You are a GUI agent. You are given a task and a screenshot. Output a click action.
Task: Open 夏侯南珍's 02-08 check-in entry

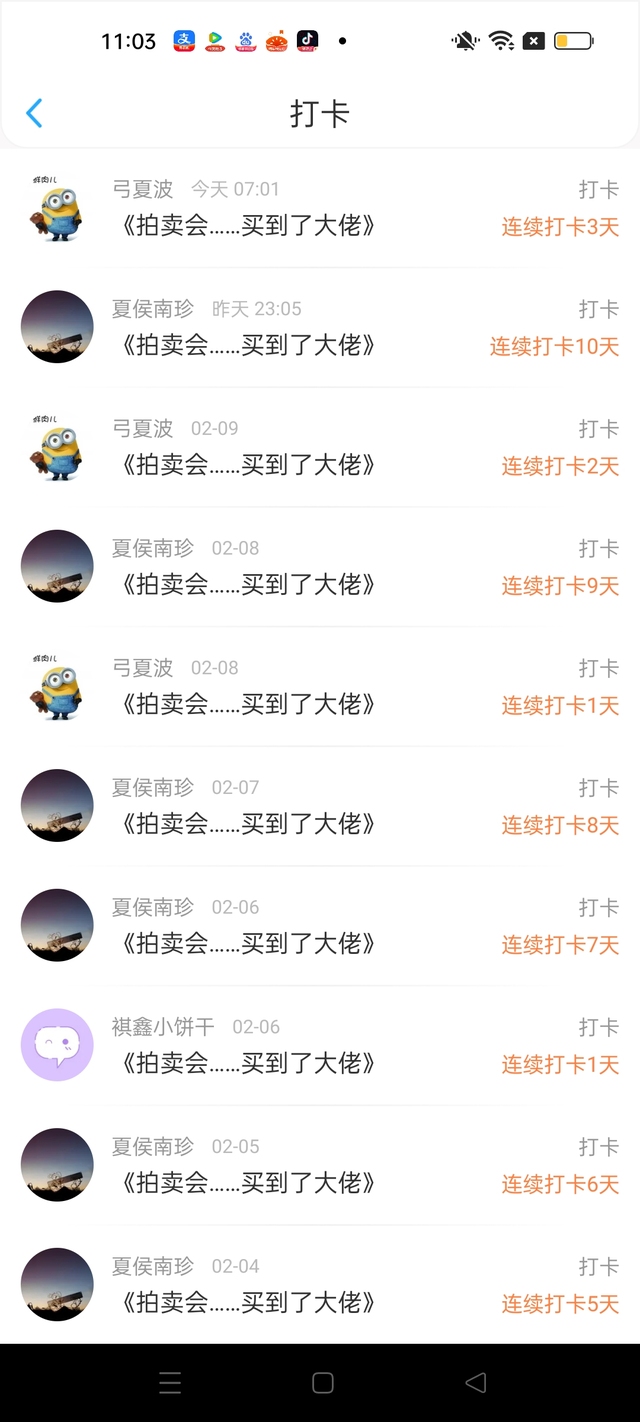(320, 567)
